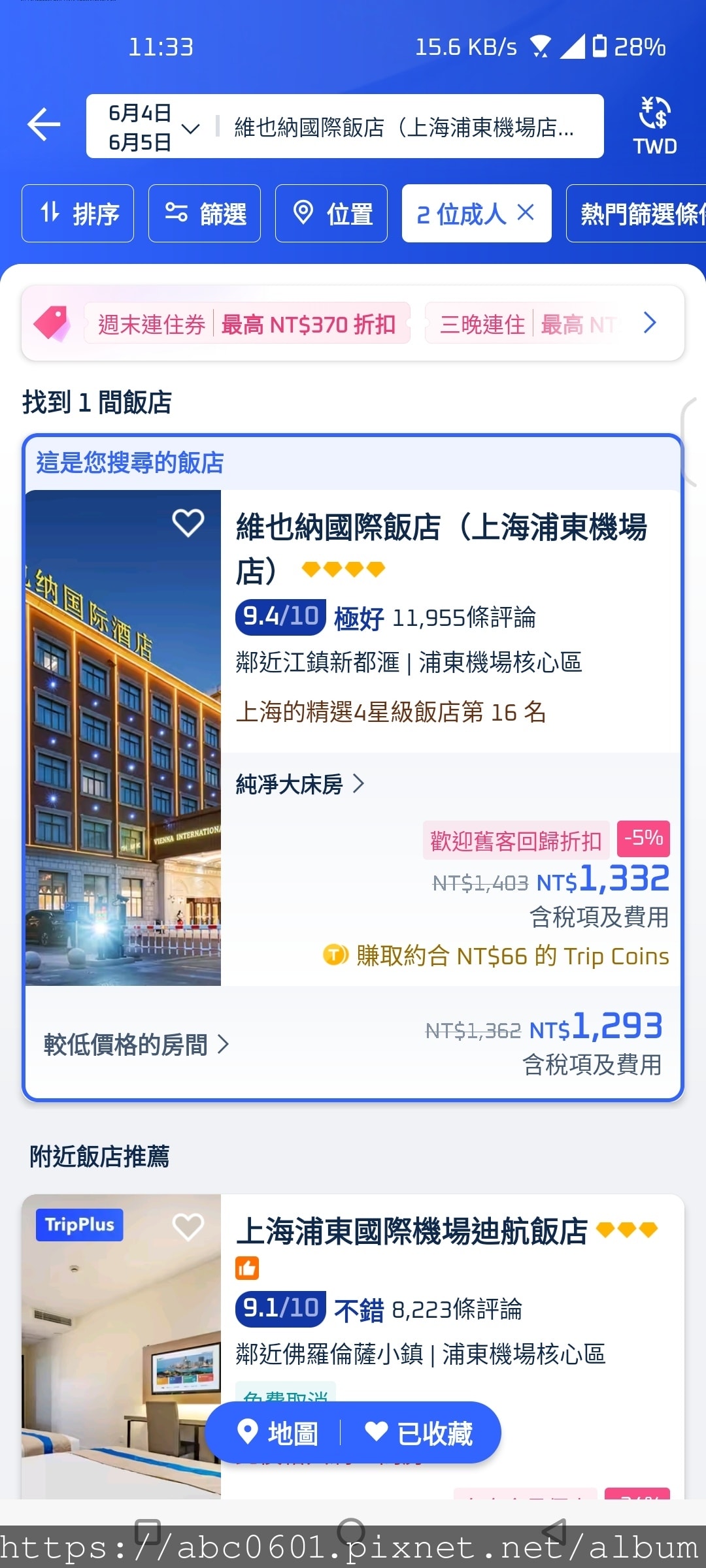The height and width of the screenshot is (1568, 706).
Task: Open the 上海浦東國際機場迪航飯店 card
Action: (x=412, y=1232)
